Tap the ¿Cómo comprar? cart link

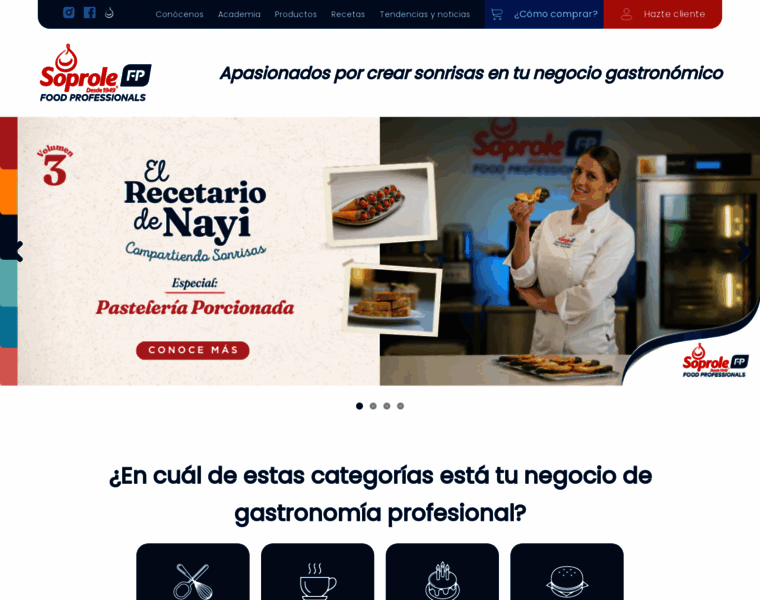(x=544, y=14)
